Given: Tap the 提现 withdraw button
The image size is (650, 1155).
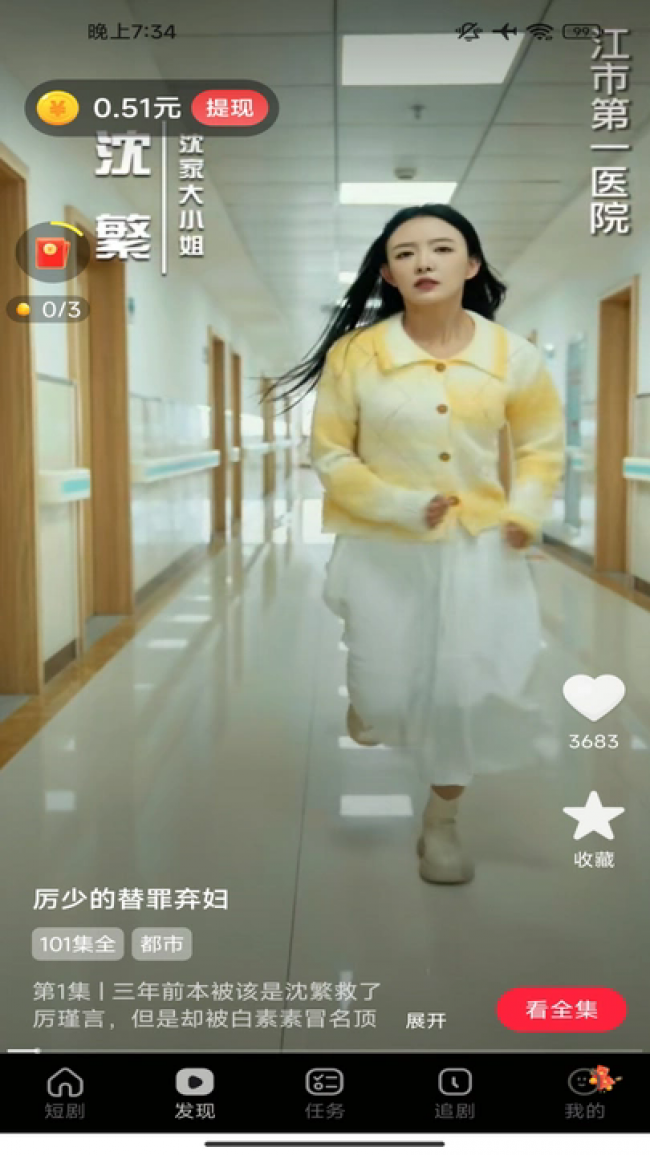Looking at the screenshot, I should [x=229, y=108].
